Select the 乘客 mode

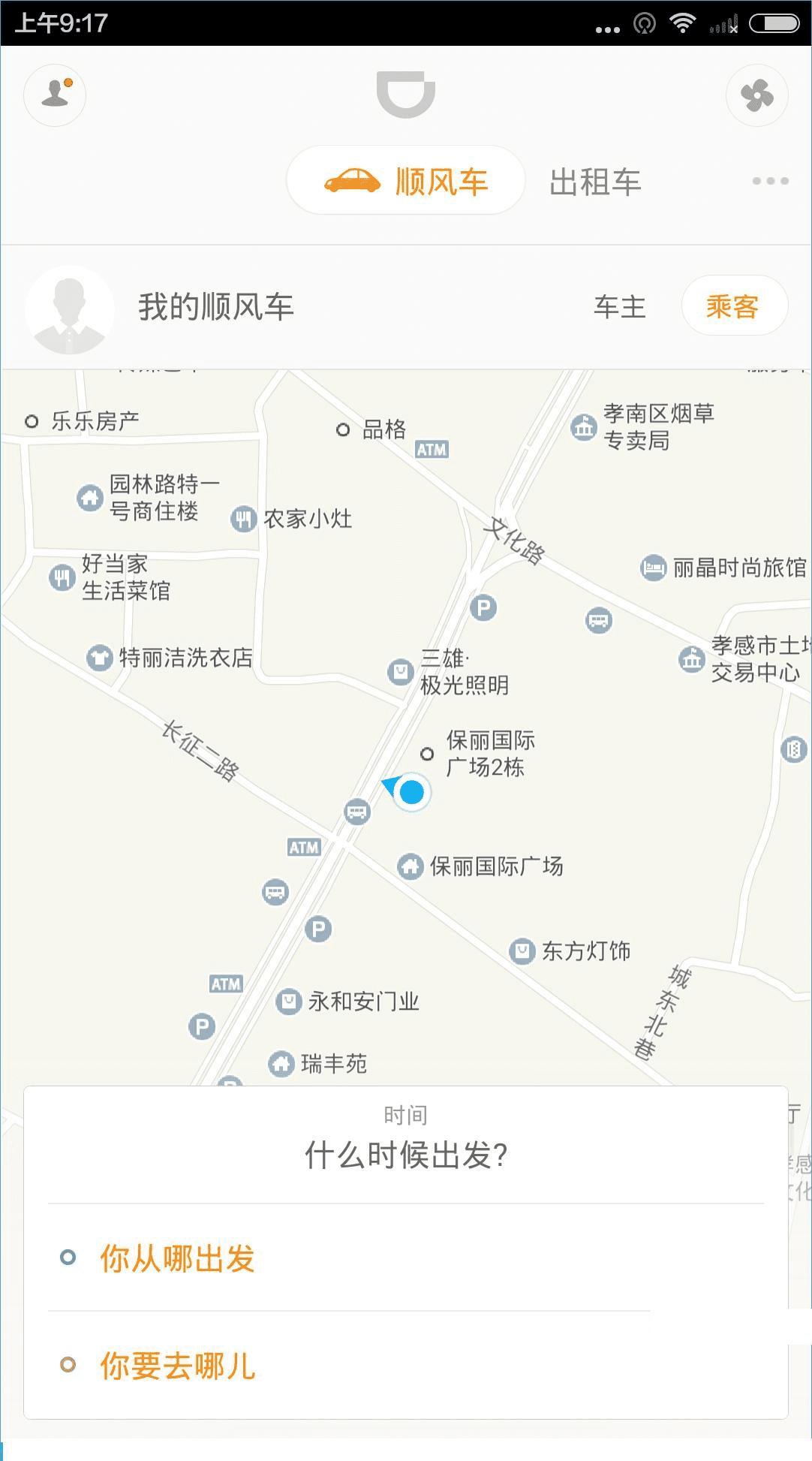tap(733, 307)
